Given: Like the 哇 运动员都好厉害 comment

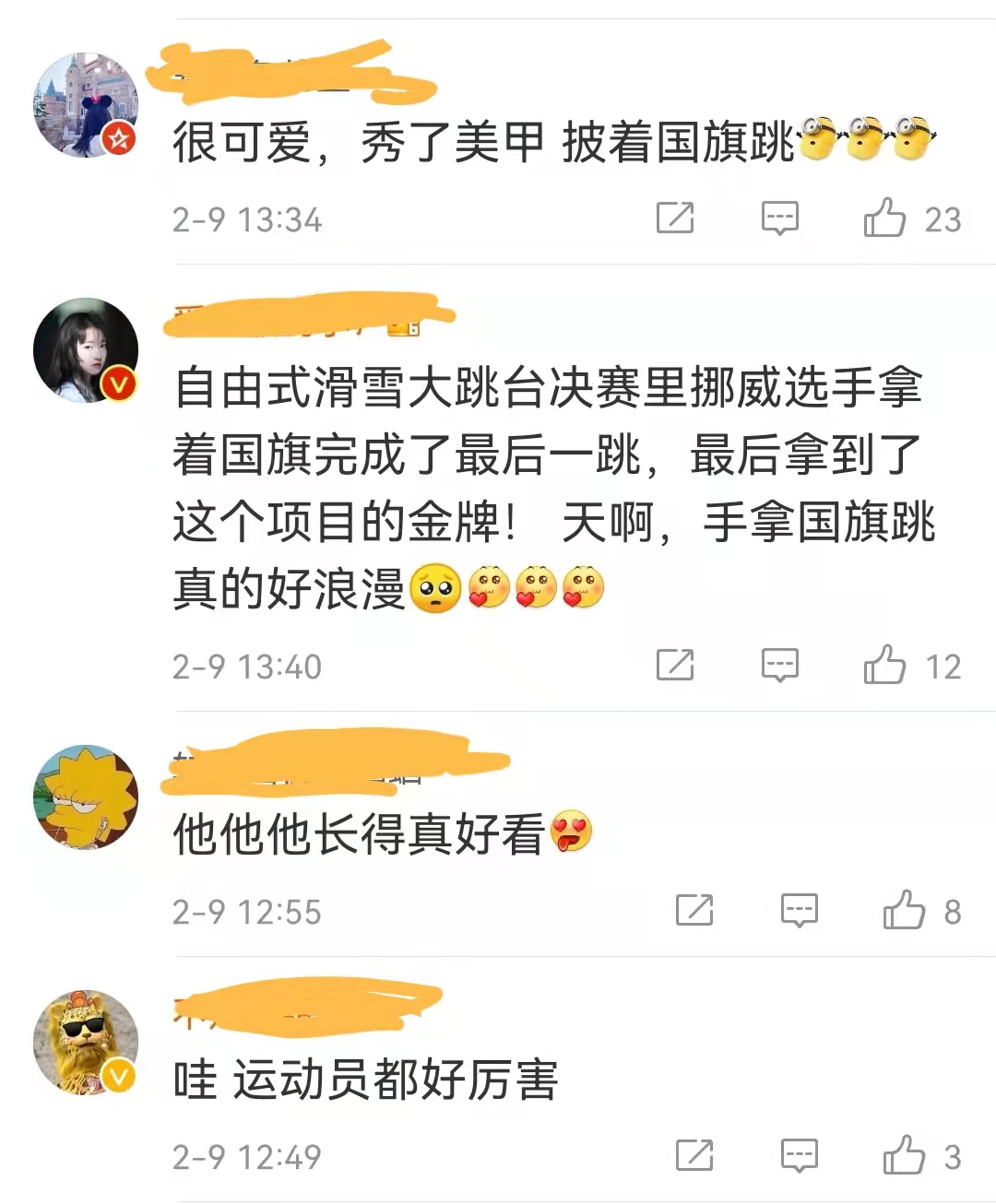Looking at the screenshot, I should [904, 1155].
